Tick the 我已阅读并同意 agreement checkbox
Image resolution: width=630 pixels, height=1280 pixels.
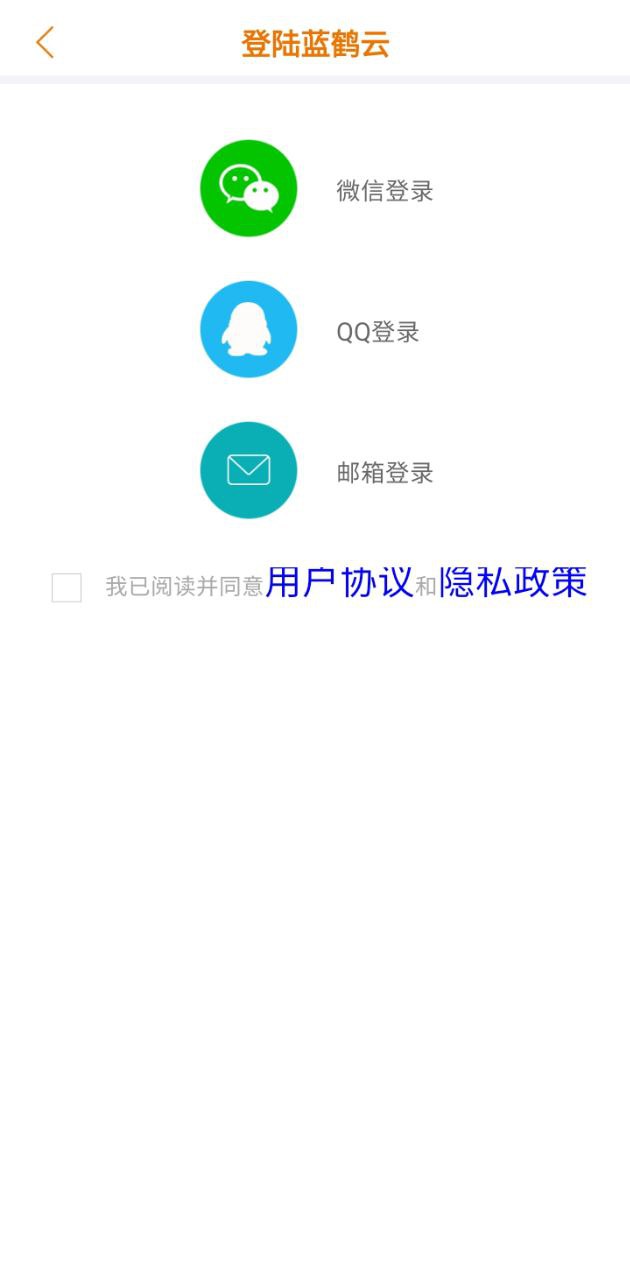coord(66,587)
